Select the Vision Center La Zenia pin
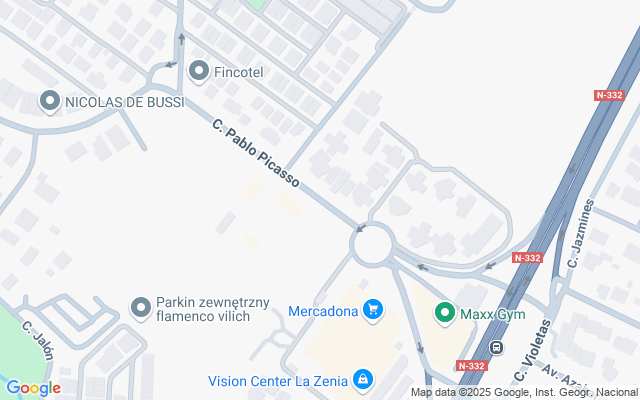Image resolution: width=640 pixels, height=400 pixels. (x=363, y=380)
